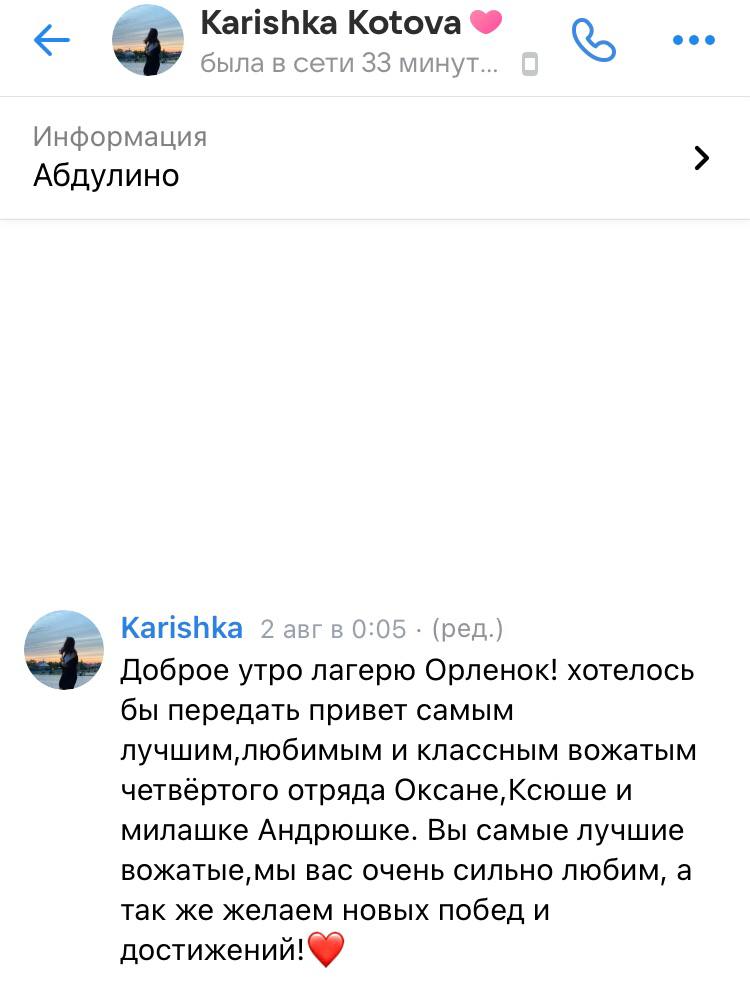Tap the Karishka sender name on the message
The width and height of the screenshot is (750, 1002).
(181, 628)
